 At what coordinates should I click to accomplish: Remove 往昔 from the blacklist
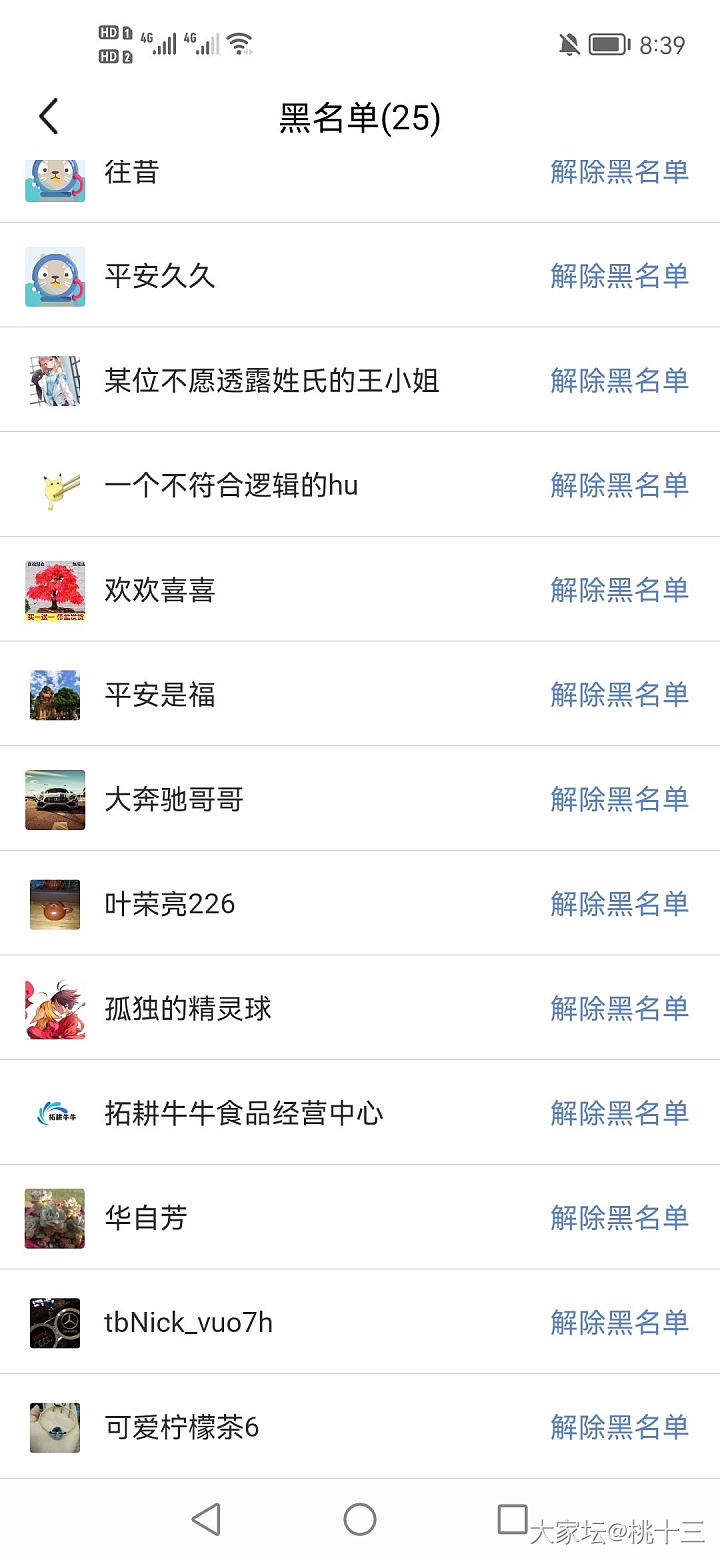[619, 172]
